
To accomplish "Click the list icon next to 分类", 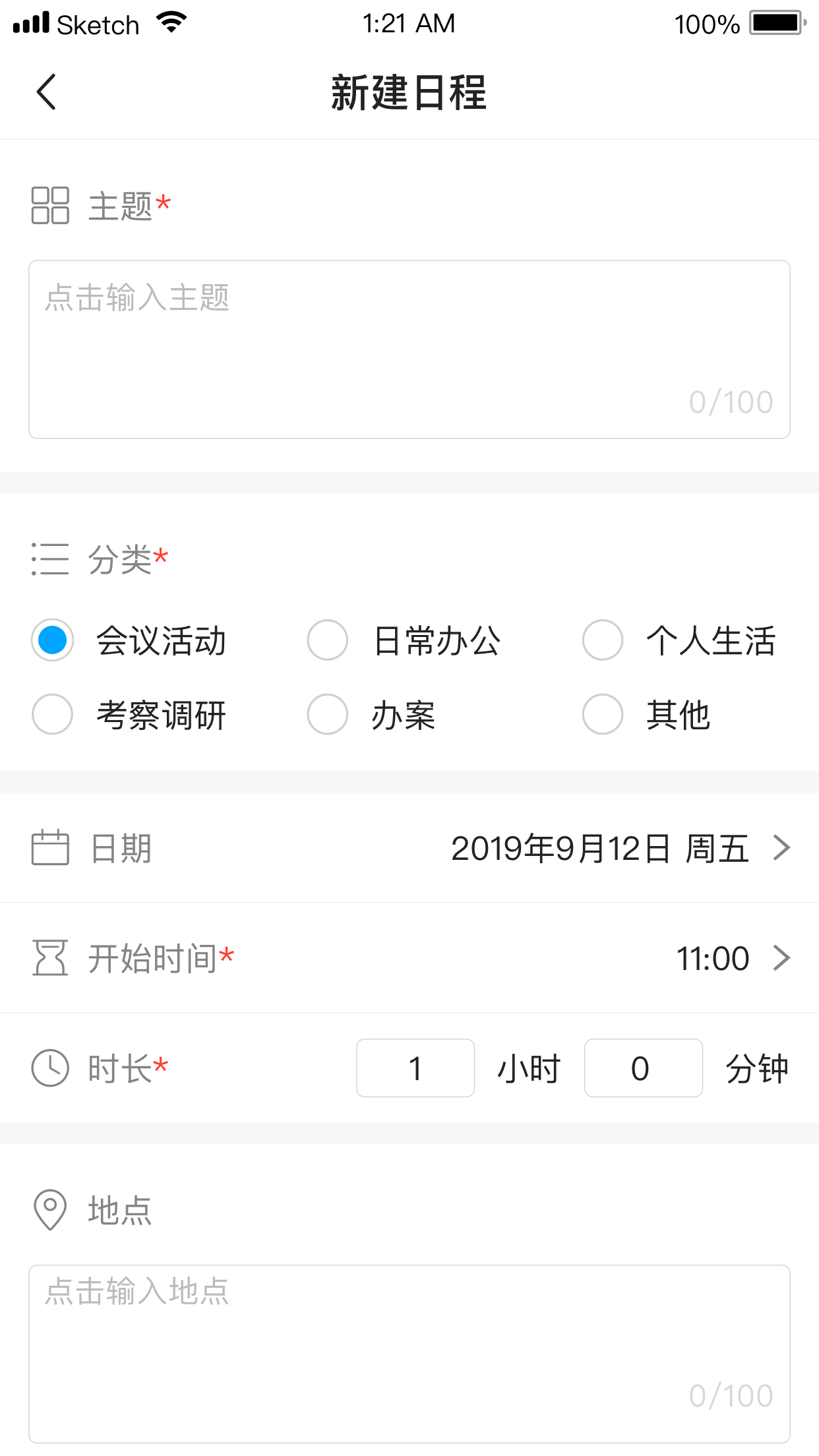I will click(50, 559).
